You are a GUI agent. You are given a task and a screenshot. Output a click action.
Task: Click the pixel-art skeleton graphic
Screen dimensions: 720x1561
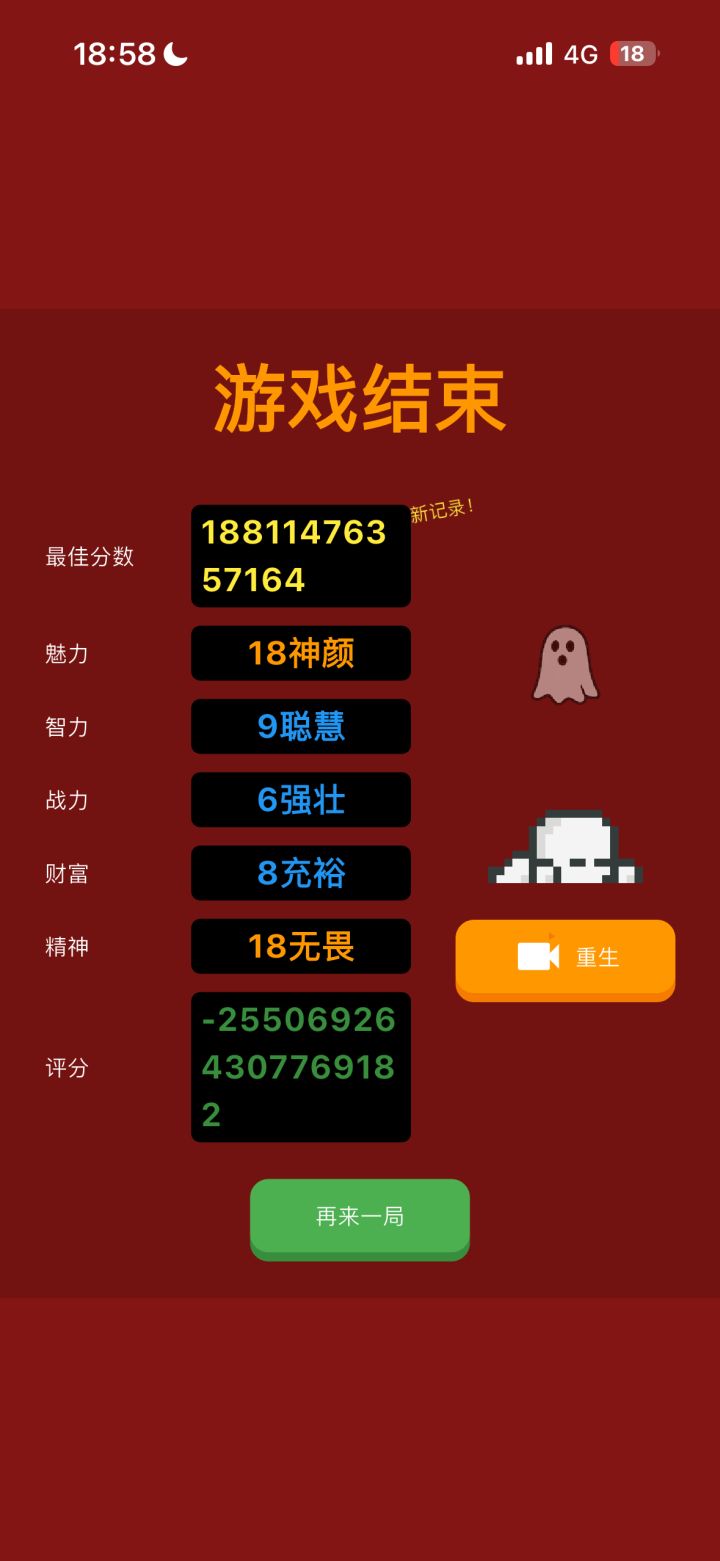[565, 850]
